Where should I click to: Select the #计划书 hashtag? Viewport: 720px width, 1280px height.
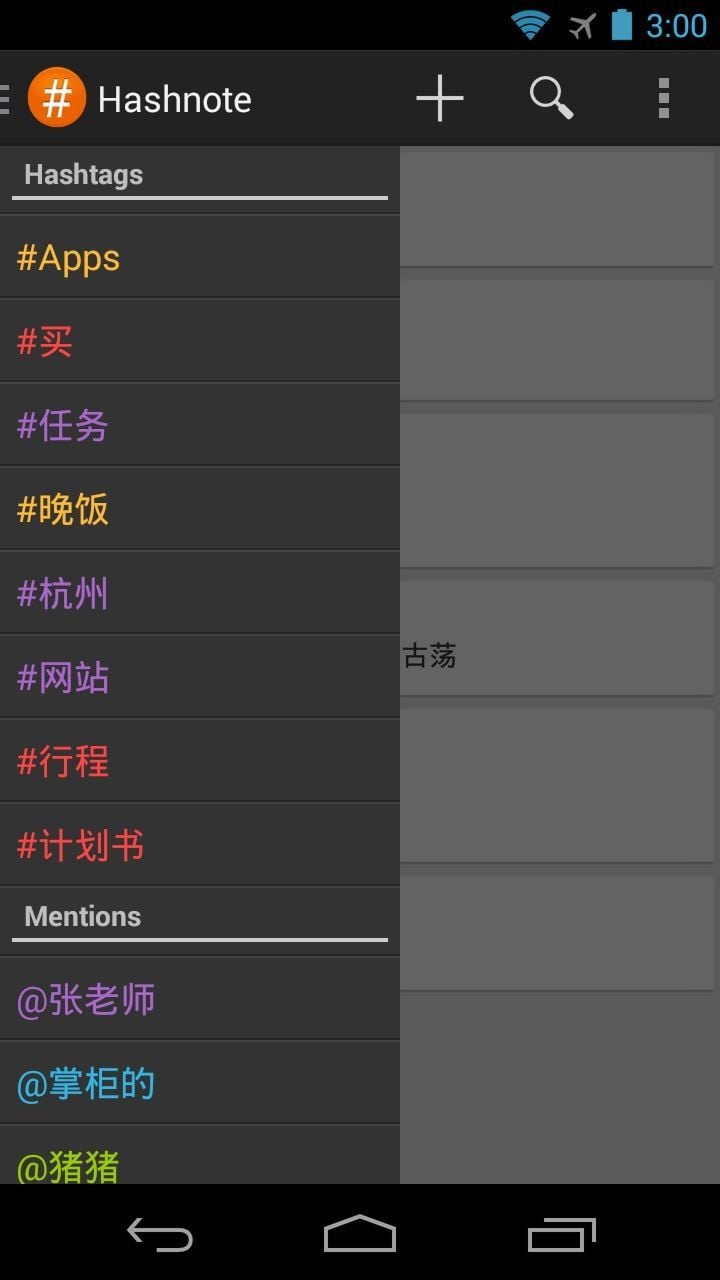click(200, 846)
